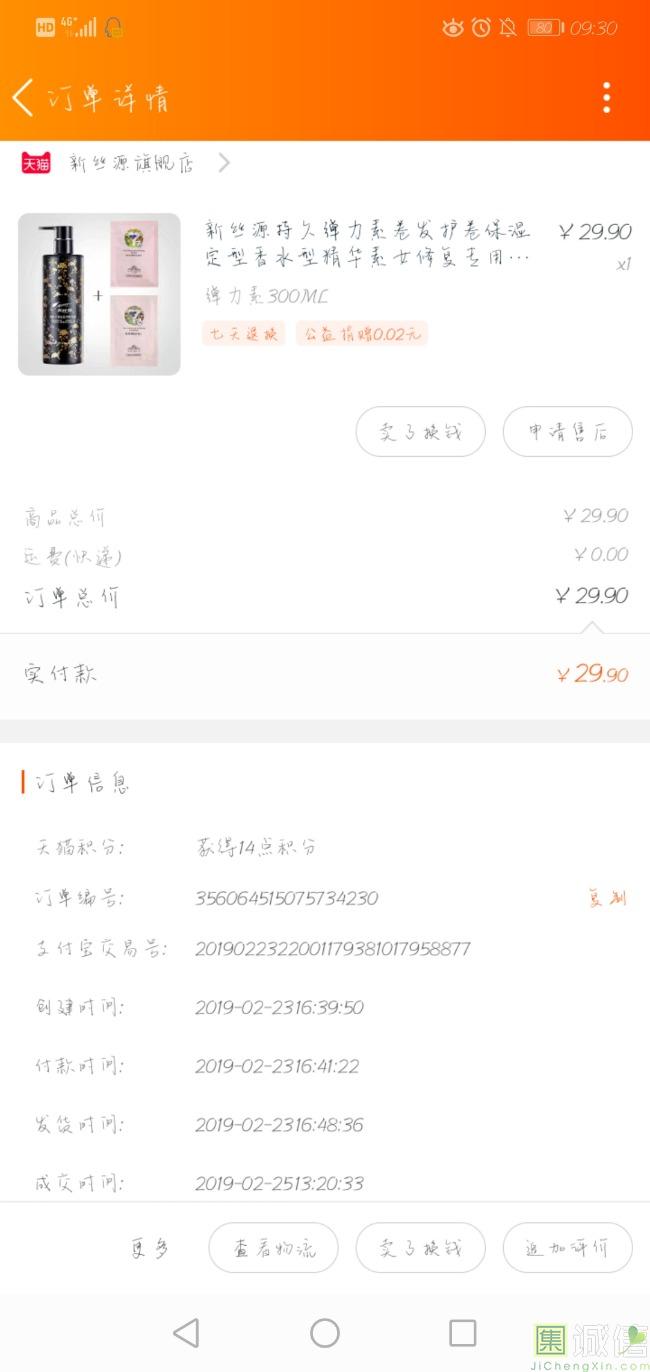Tap the system home button
The height and width of the screenshot is (1372, 650).
click(x=325, y=1333)
